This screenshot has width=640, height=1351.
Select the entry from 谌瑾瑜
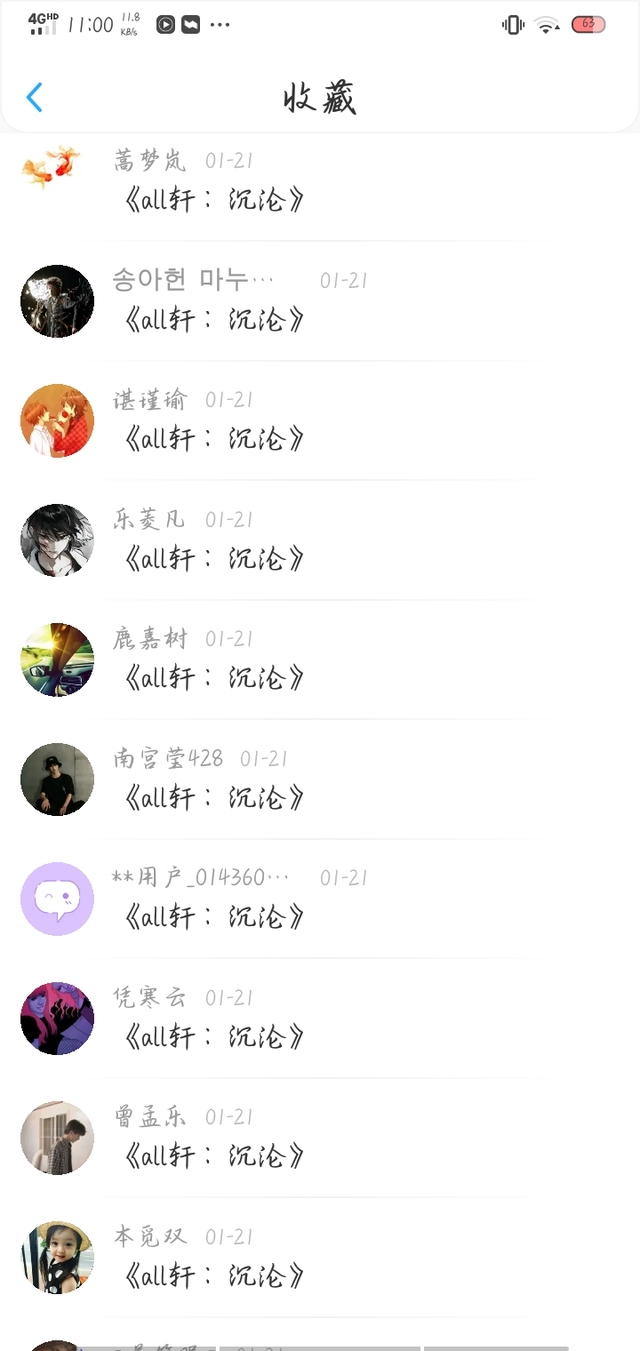[320, 420]
